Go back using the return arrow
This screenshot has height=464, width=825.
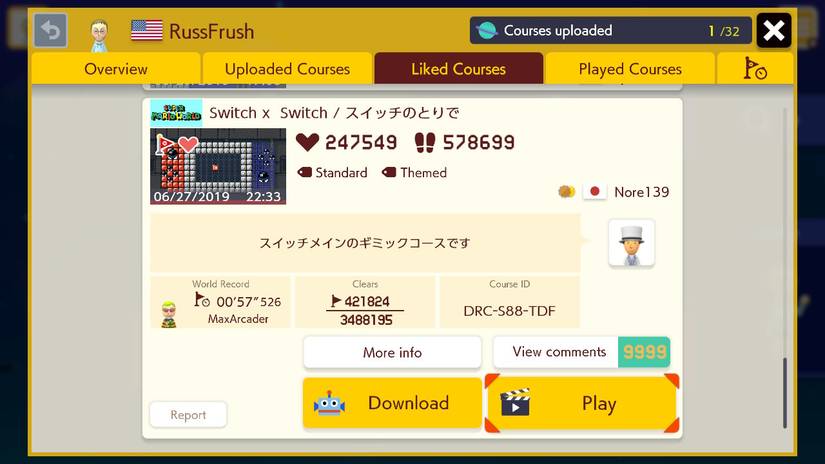pos(50,31)
